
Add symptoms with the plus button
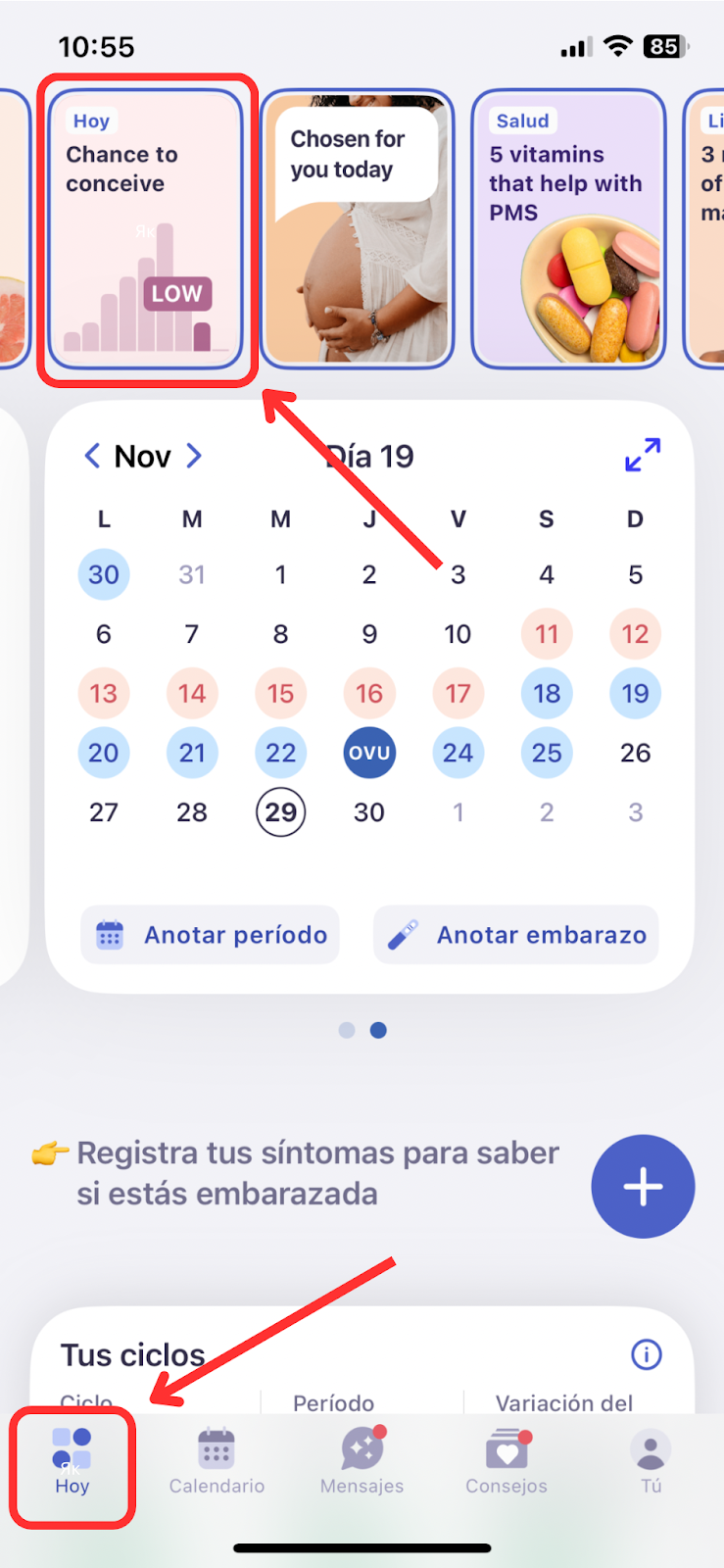(x=643, y=1187)
